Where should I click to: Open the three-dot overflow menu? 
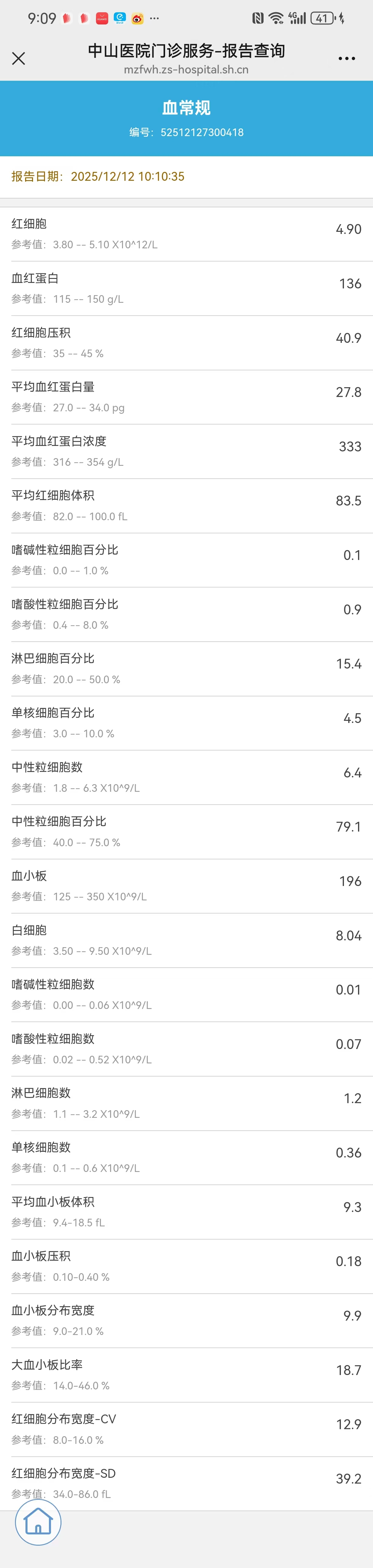coord(346,58)
